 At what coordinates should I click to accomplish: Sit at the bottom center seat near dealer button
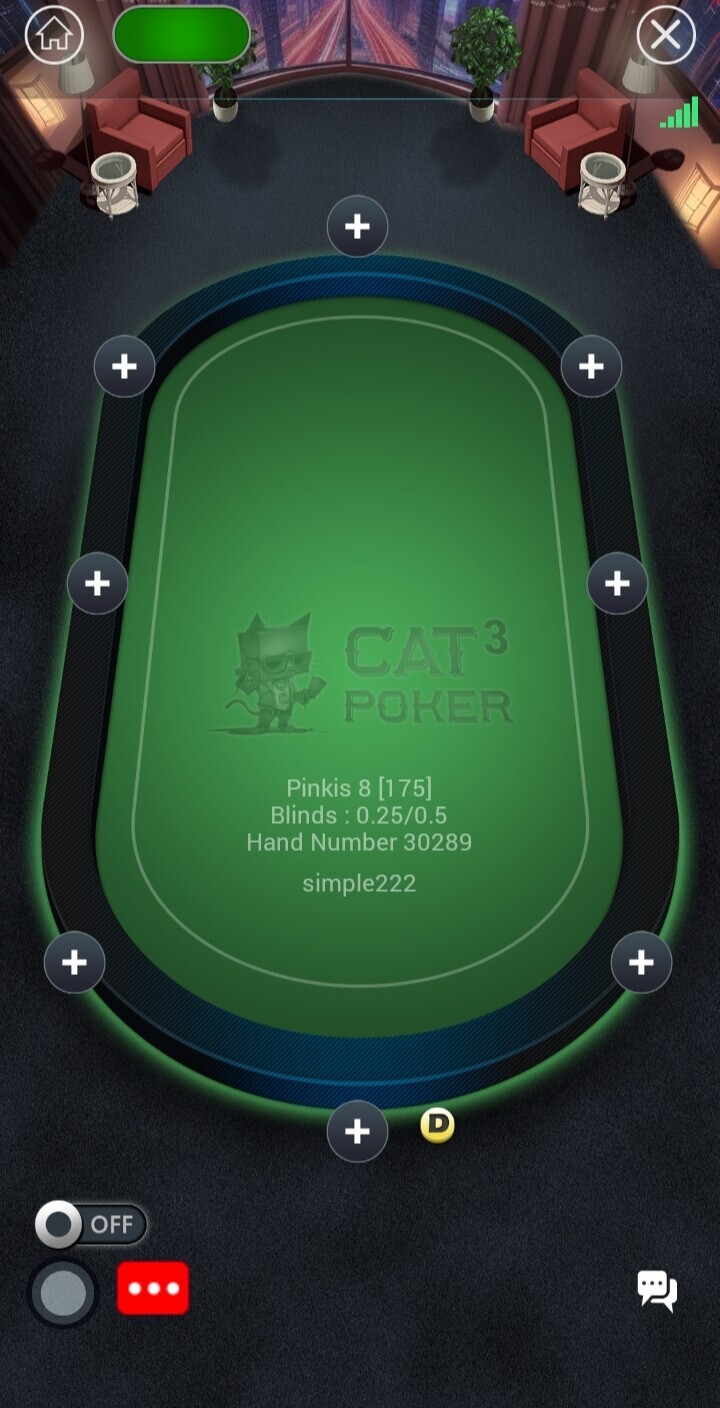[357, 1131]
